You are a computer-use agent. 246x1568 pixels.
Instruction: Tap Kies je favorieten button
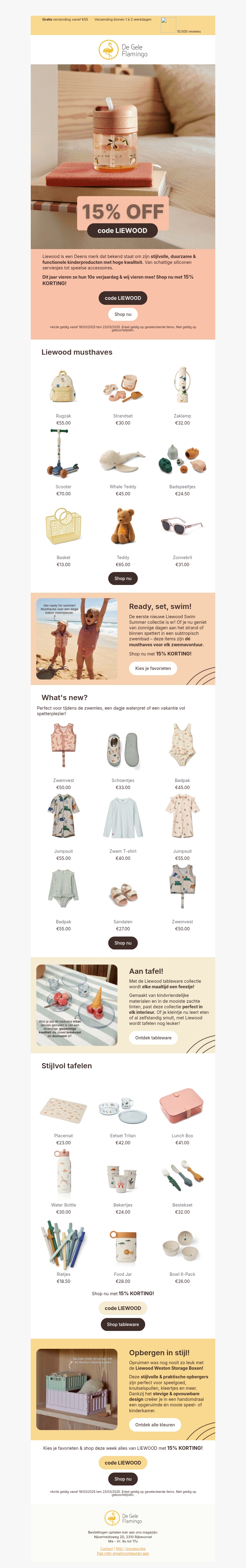153,668
